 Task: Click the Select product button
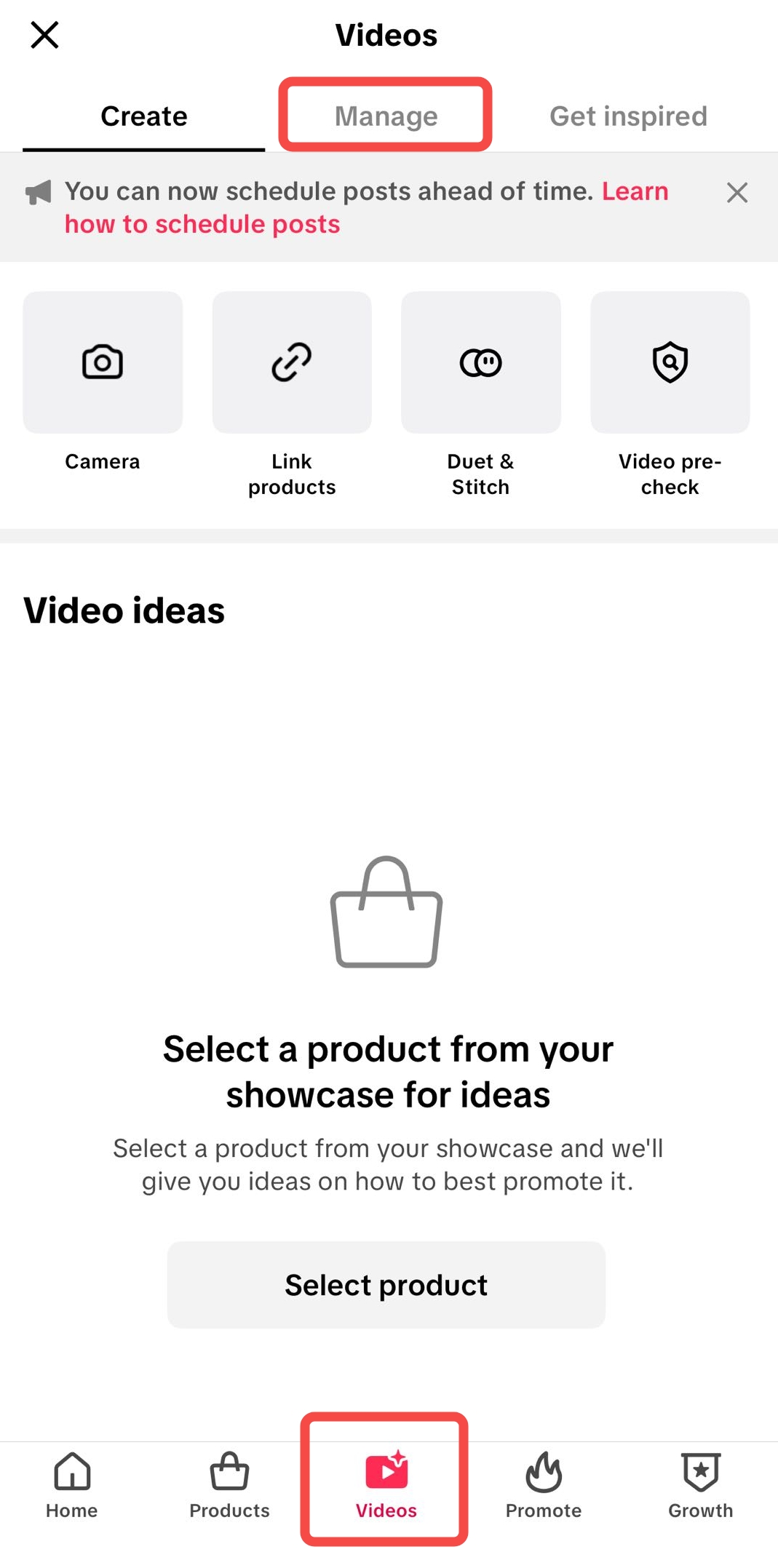(x=386, y=1284)
